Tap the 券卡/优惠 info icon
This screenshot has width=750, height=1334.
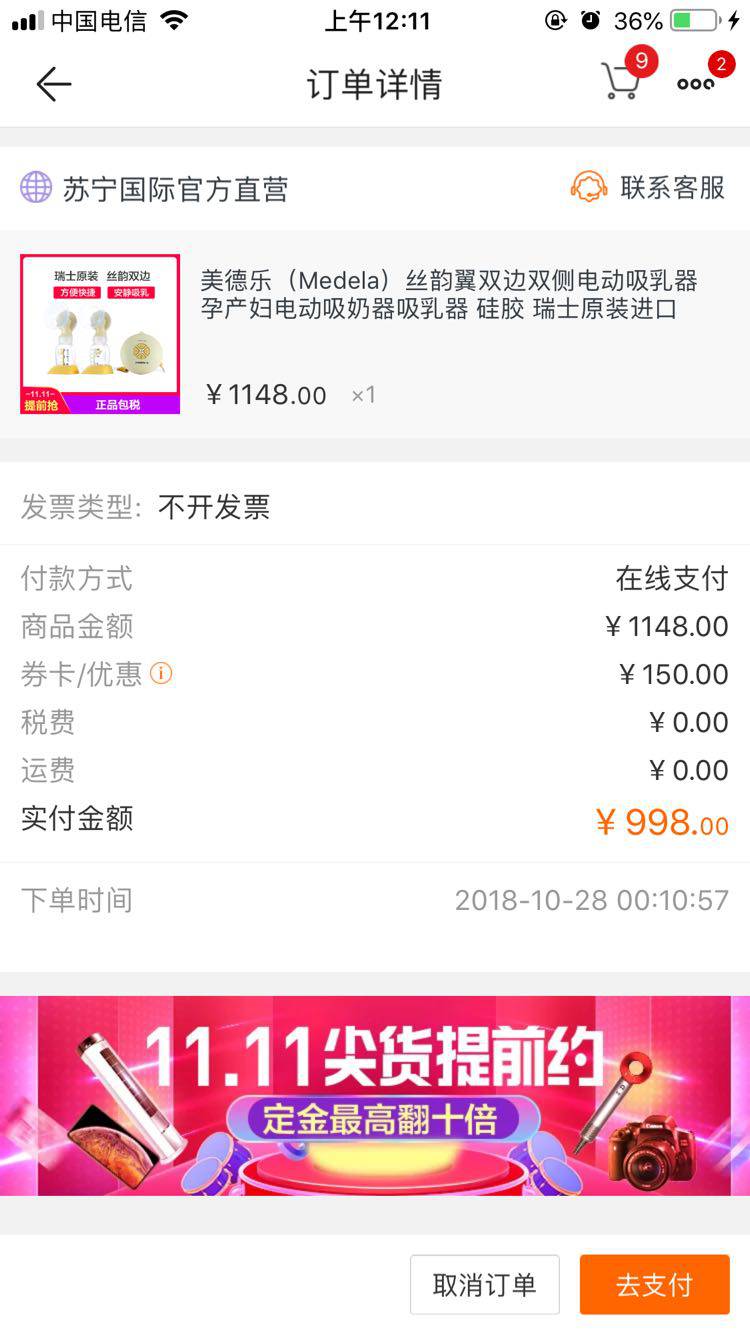click(161, 674)
